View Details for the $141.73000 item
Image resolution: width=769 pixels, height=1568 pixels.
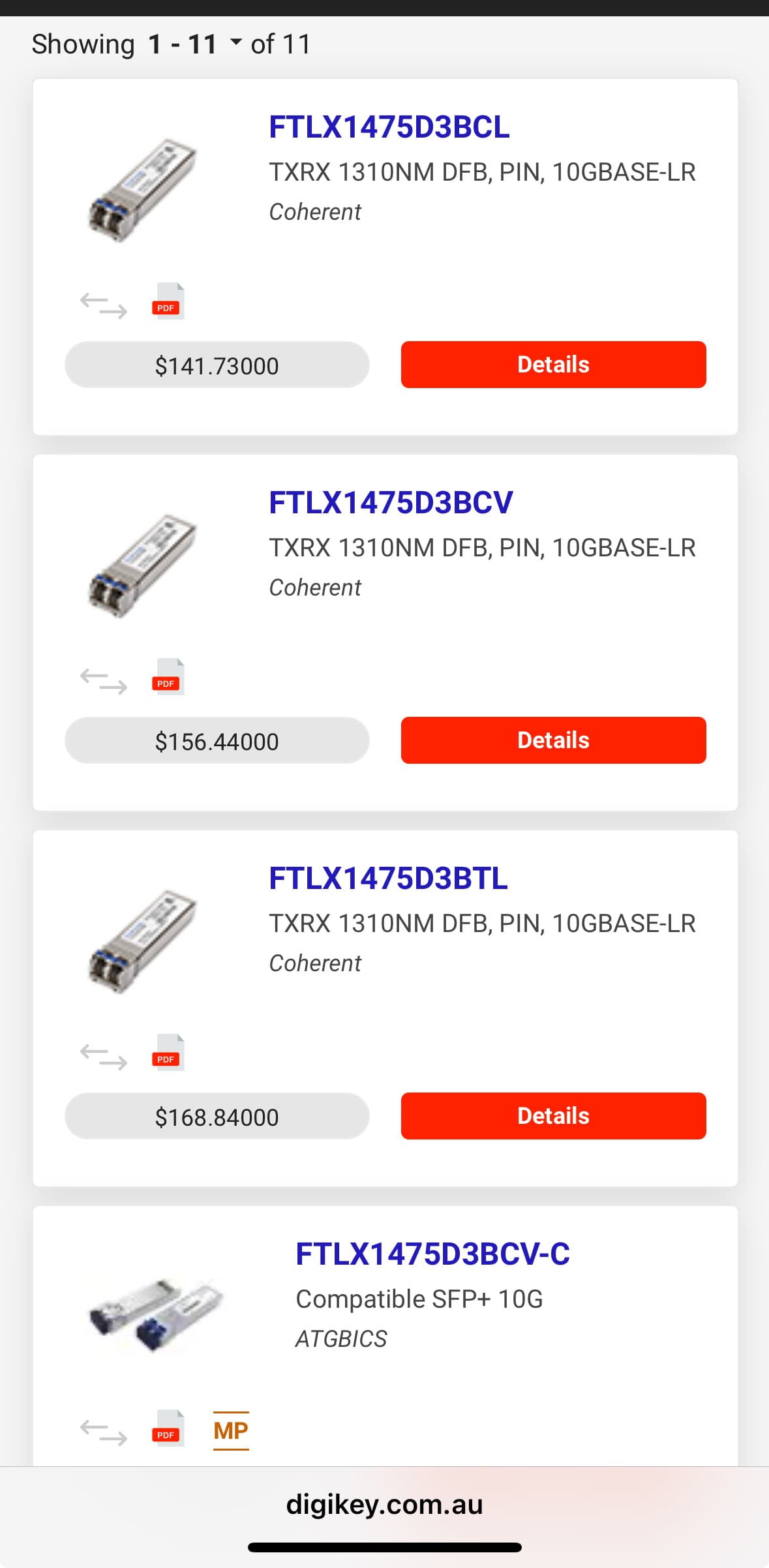point(553,365)
